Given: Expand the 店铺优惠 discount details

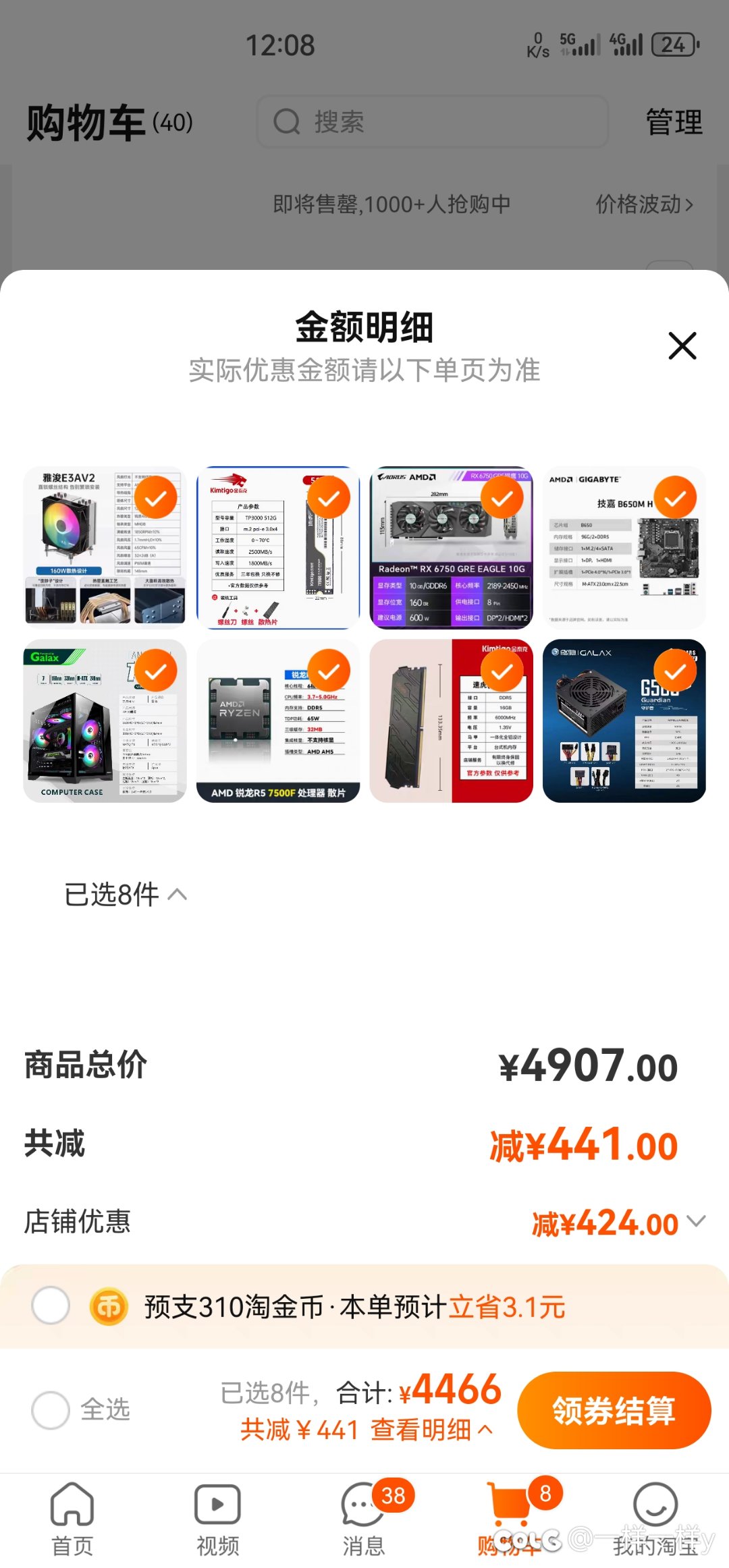Looking at the screenshot, I should click(696, 1221).
